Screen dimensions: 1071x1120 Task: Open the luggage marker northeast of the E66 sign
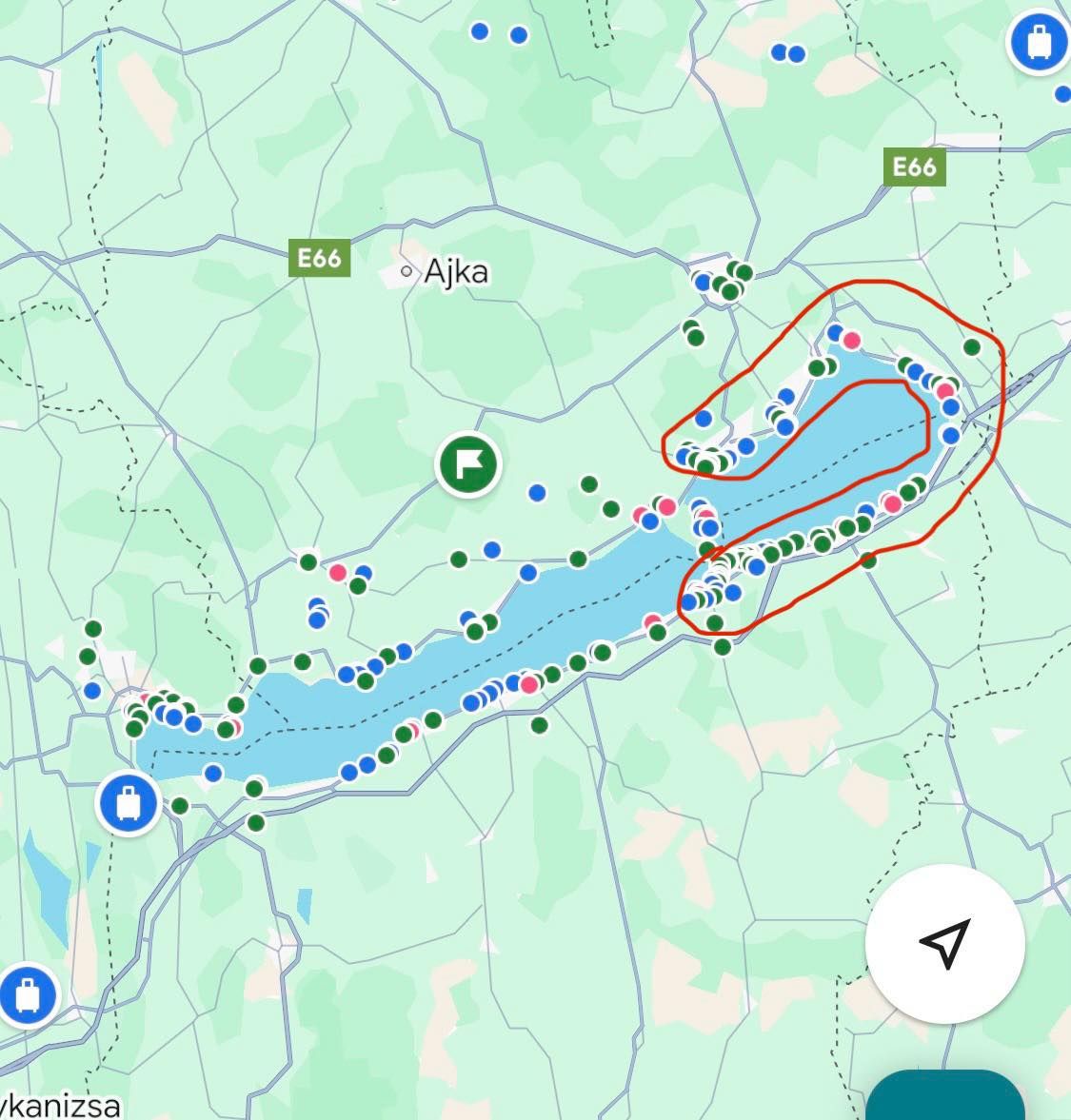1039,43
